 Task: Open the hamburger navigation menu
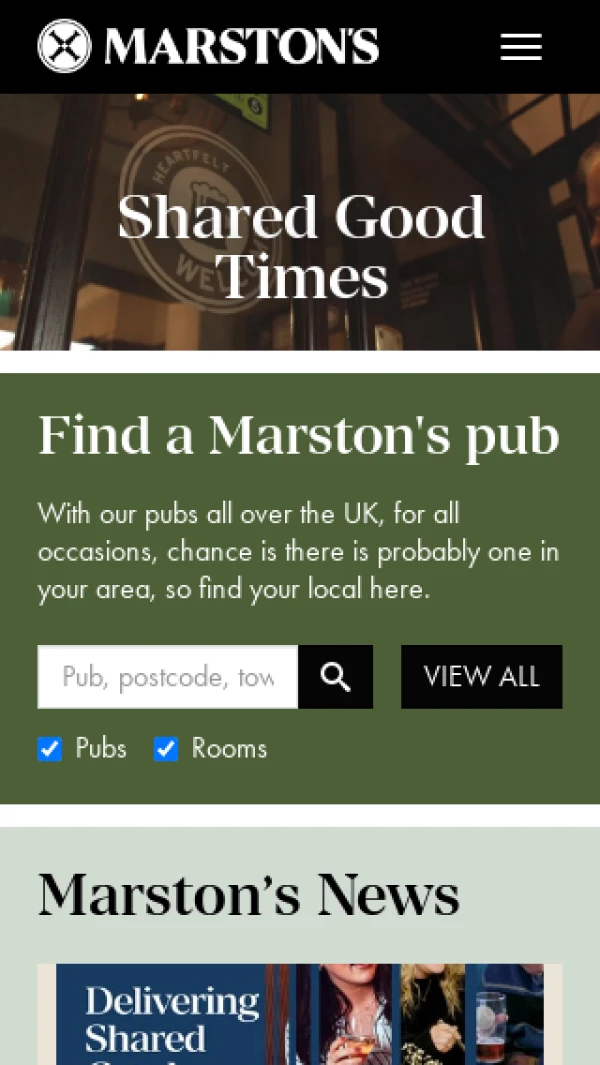point(521,47)
